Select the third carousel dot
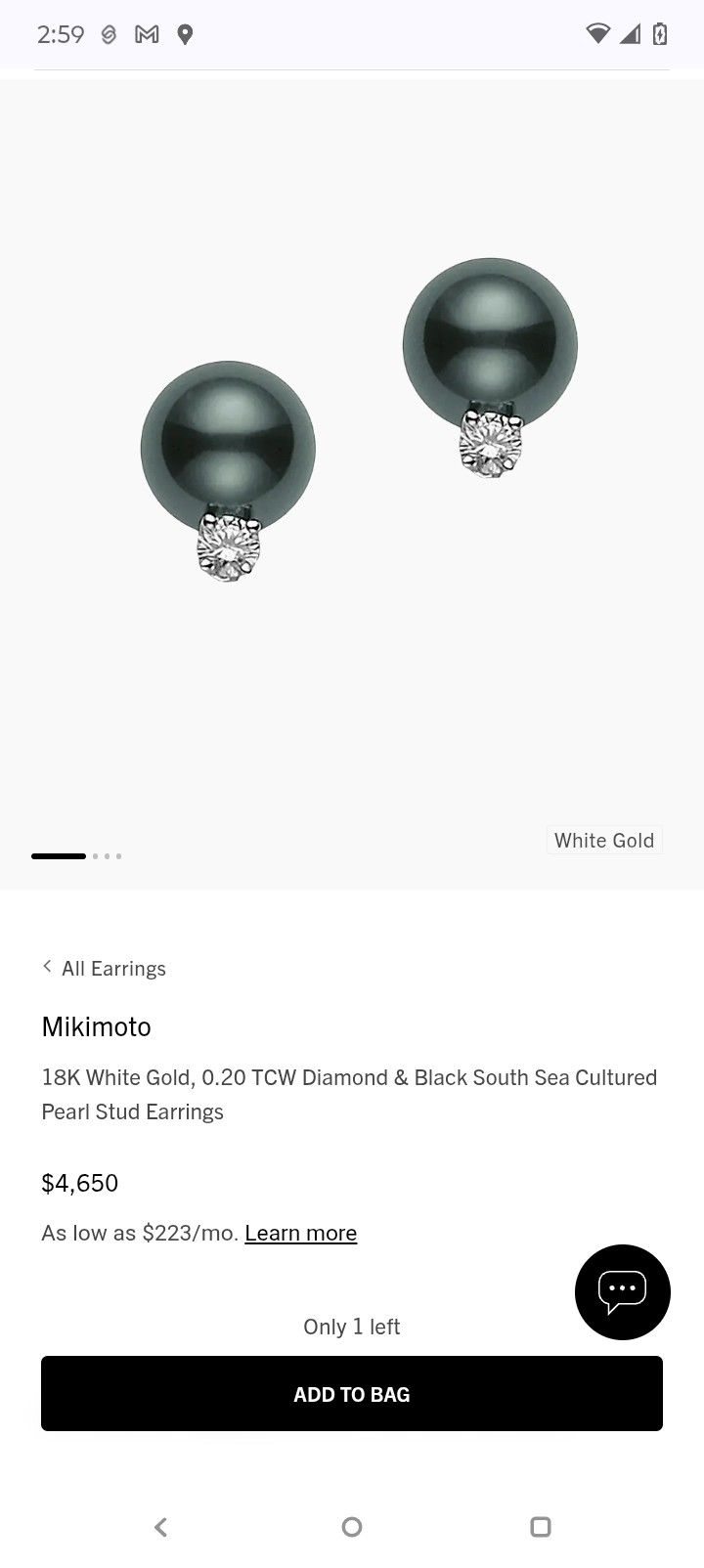 tap(108, 855)
